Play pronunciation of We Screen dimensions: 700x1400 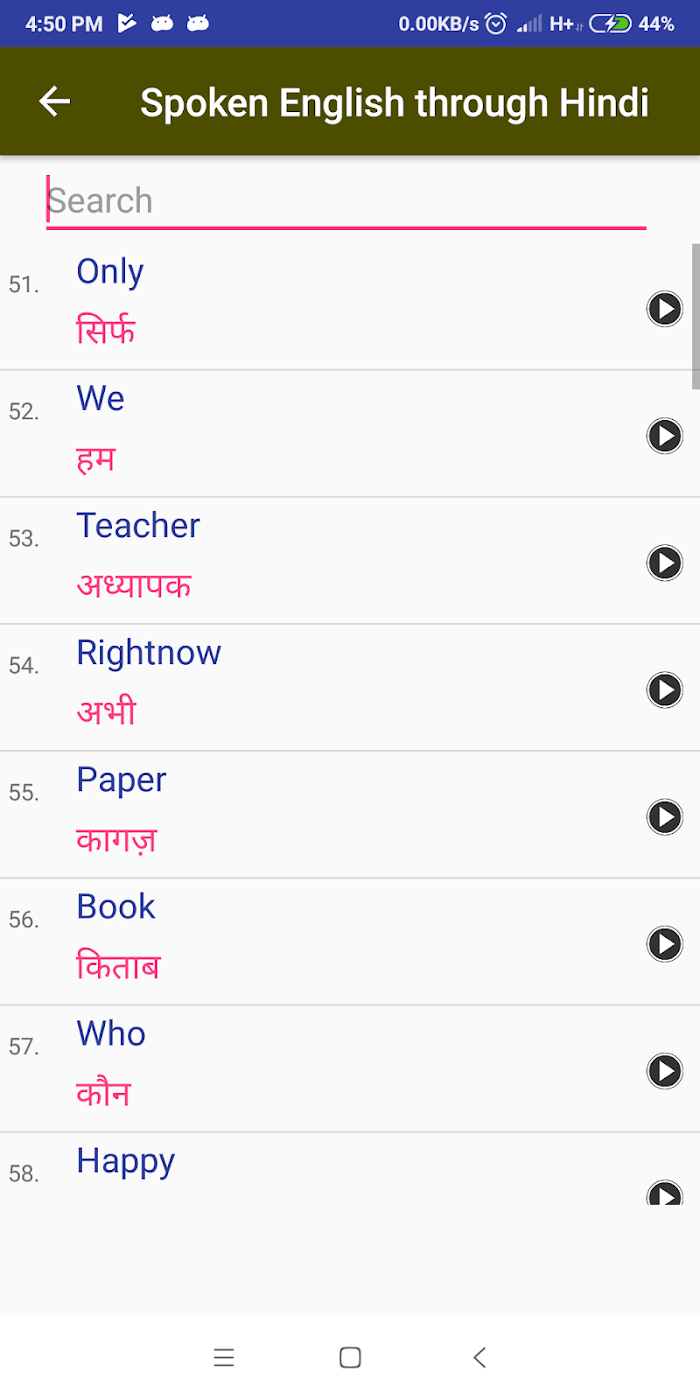[x=665, y=436]
